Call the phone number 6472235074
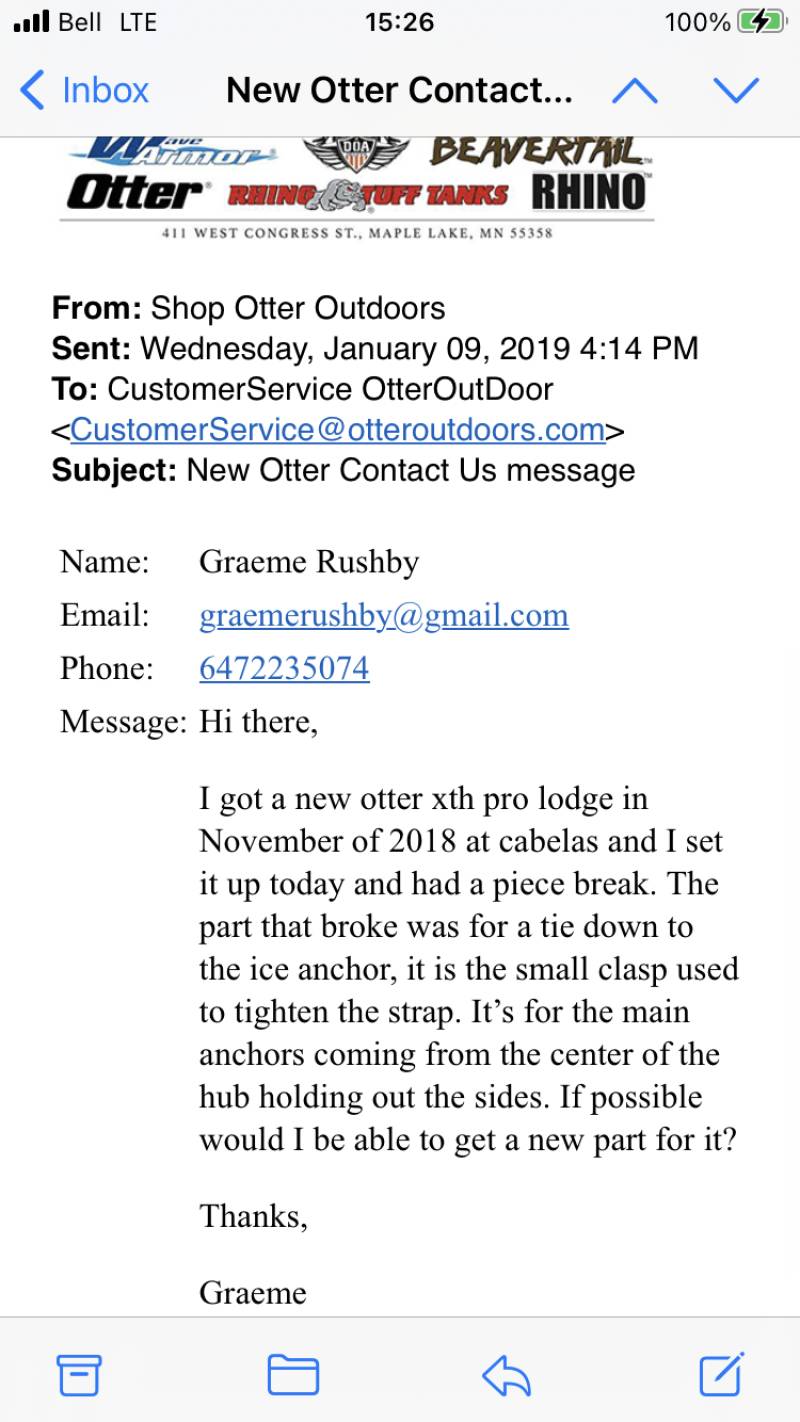Viewport: 800px width, 1422px height. coord(285,668)
